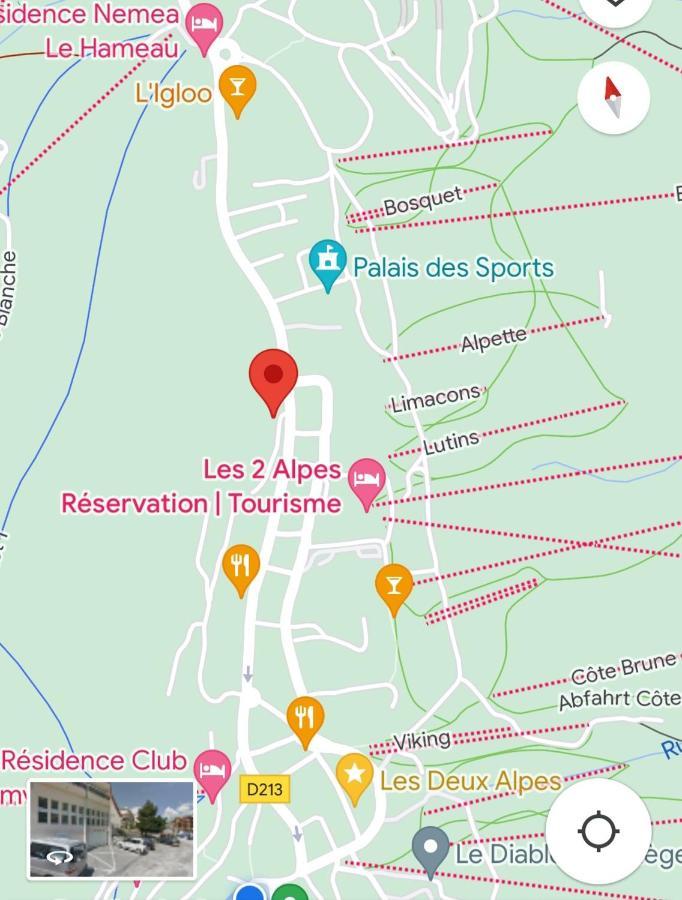Image resolution: width=682 pixels, height=900 pixels.
Task: Select restaurant marker above Viking label
Action: tap(305, 720)
